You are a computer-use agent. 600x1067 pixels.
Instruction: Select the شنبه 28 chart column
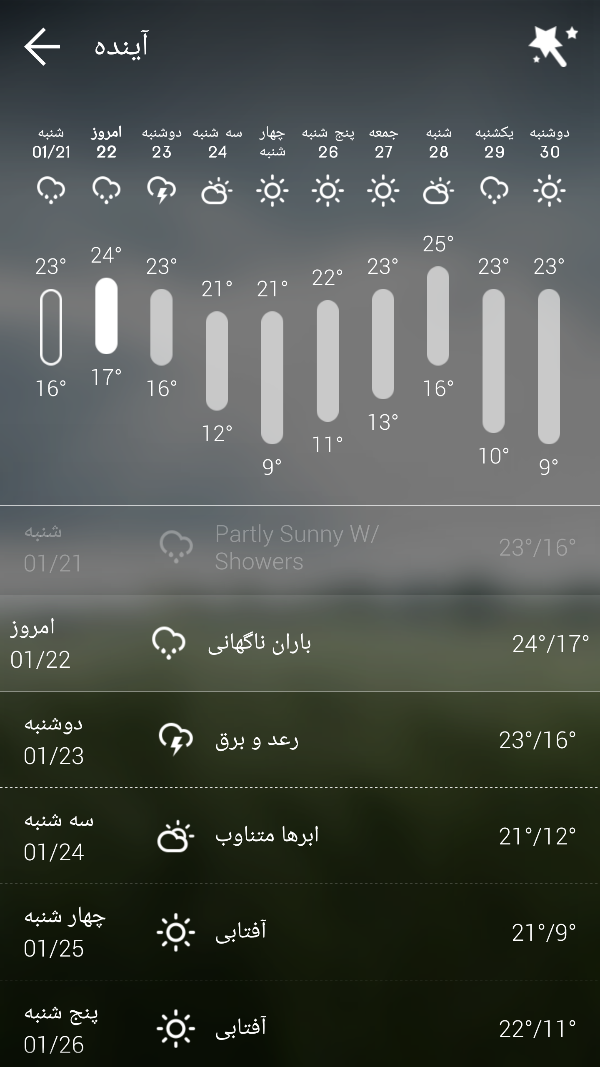click(438, 300)
